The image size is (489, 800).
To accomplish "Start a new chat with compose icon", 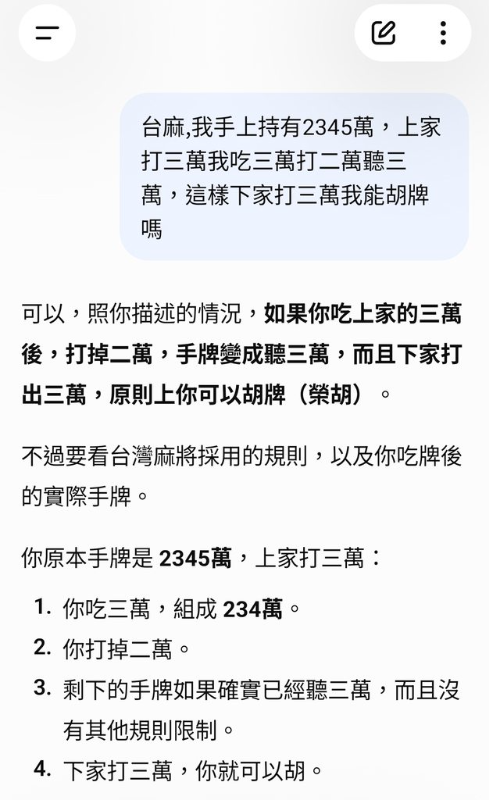I will coord(383,33).
